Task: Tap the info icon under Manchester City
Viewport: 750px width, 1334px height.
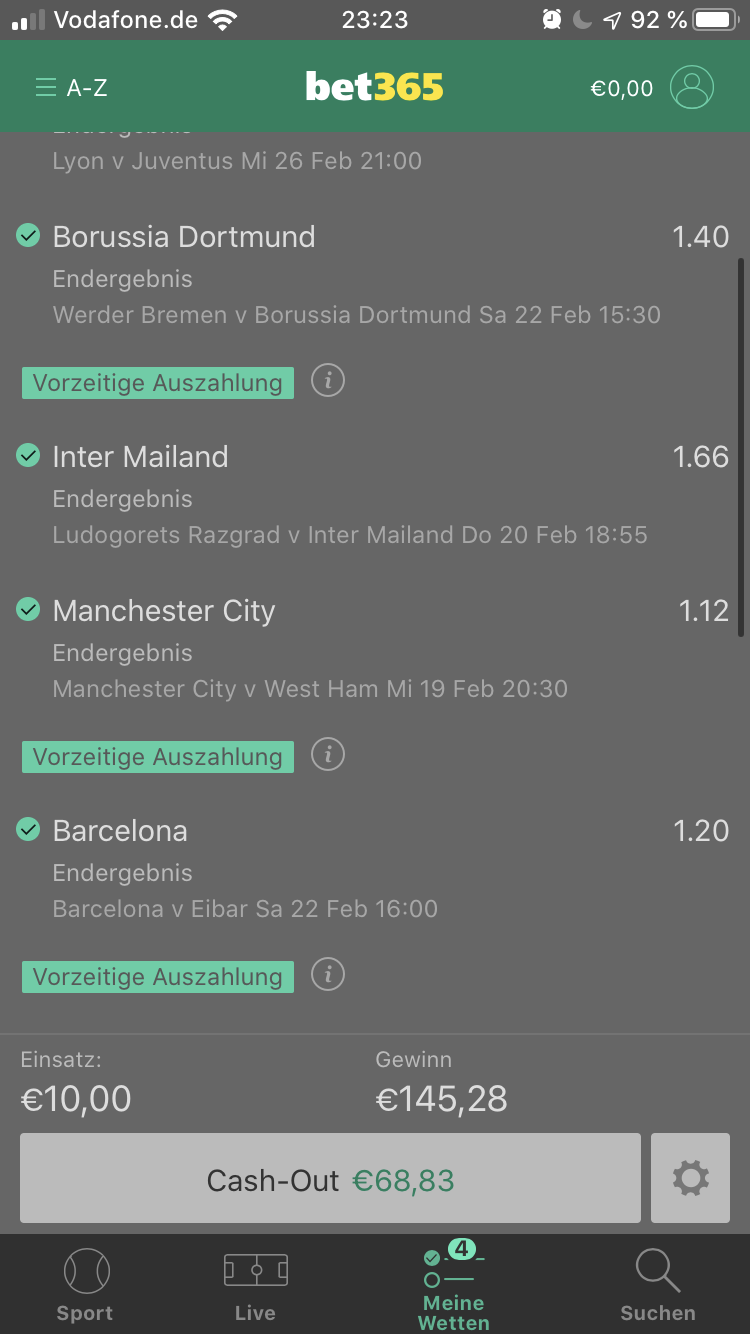Action: tap(328, 755)
